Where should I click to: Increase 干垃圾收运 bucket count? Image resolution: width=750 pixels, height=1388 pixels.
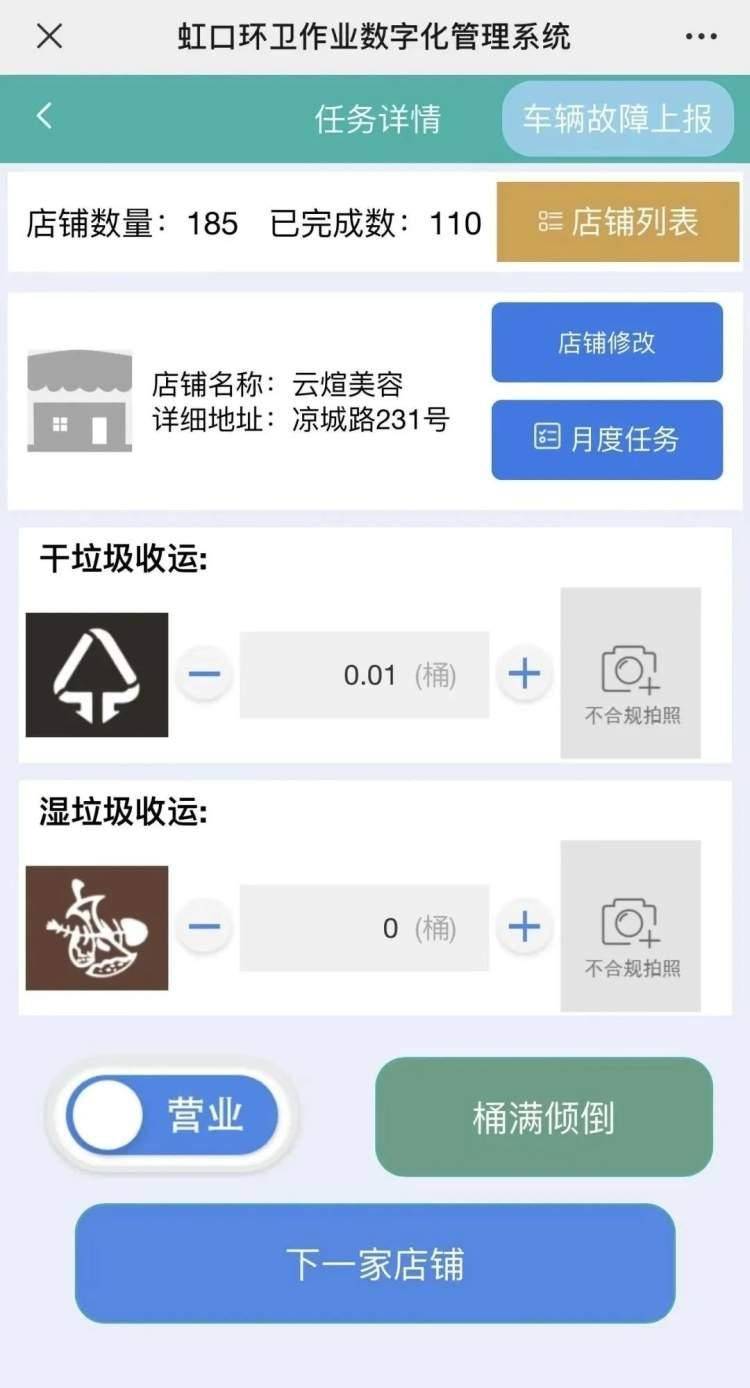click(524, 675)
